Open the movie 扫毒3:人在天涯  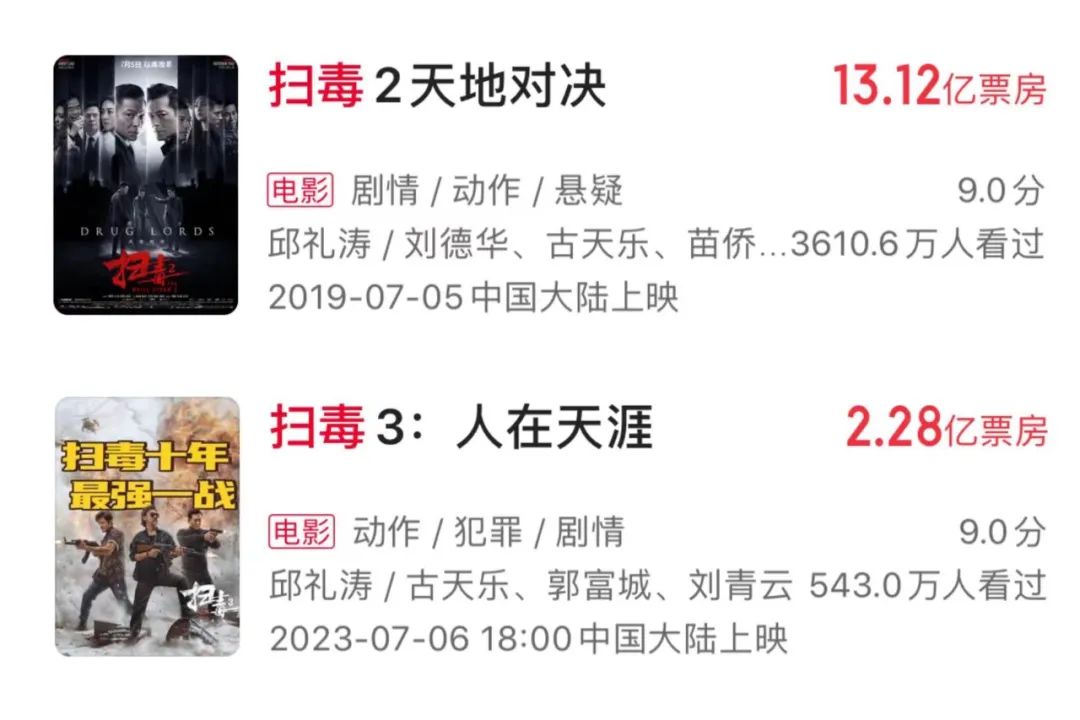tap(460, 429)
